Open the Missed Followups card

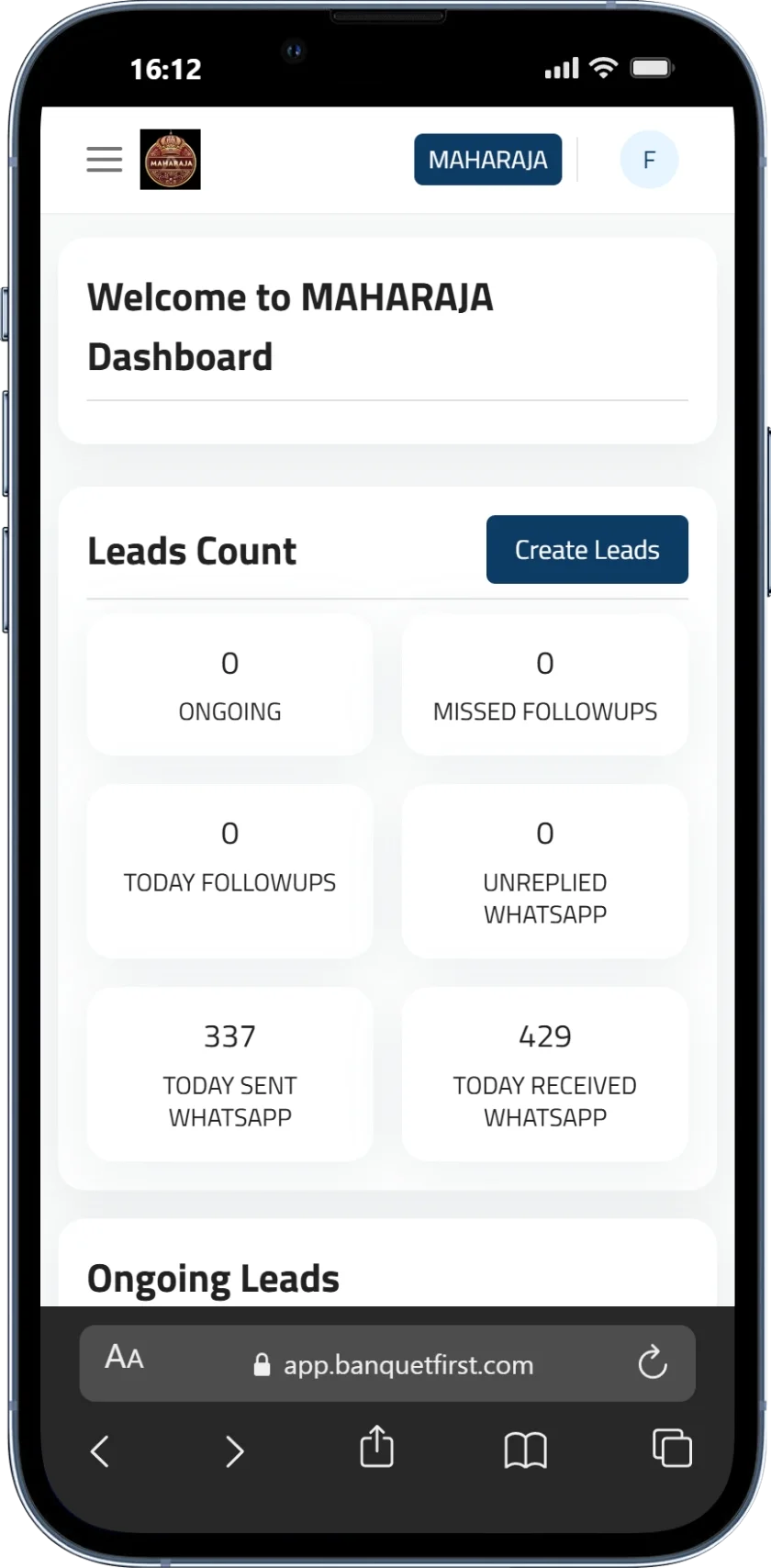(x=545, y=685)
